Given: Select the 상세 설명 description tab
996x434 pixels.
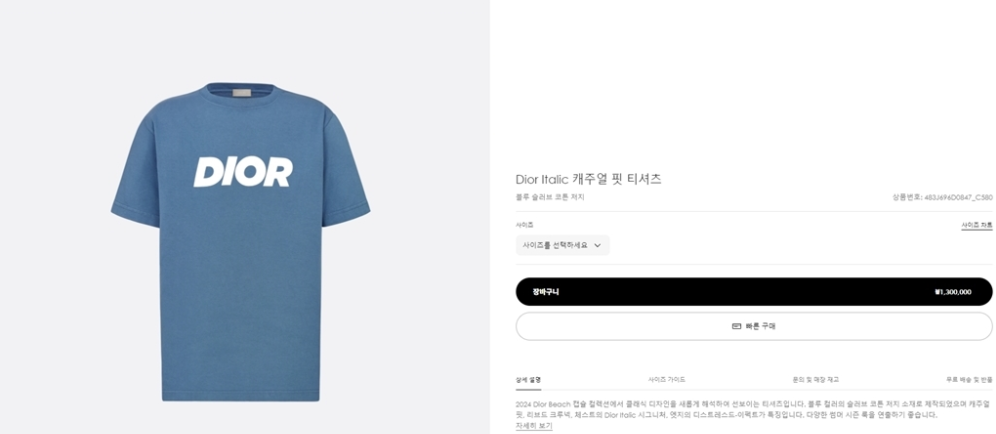Looking at the screenshot, I should point(528,380).
